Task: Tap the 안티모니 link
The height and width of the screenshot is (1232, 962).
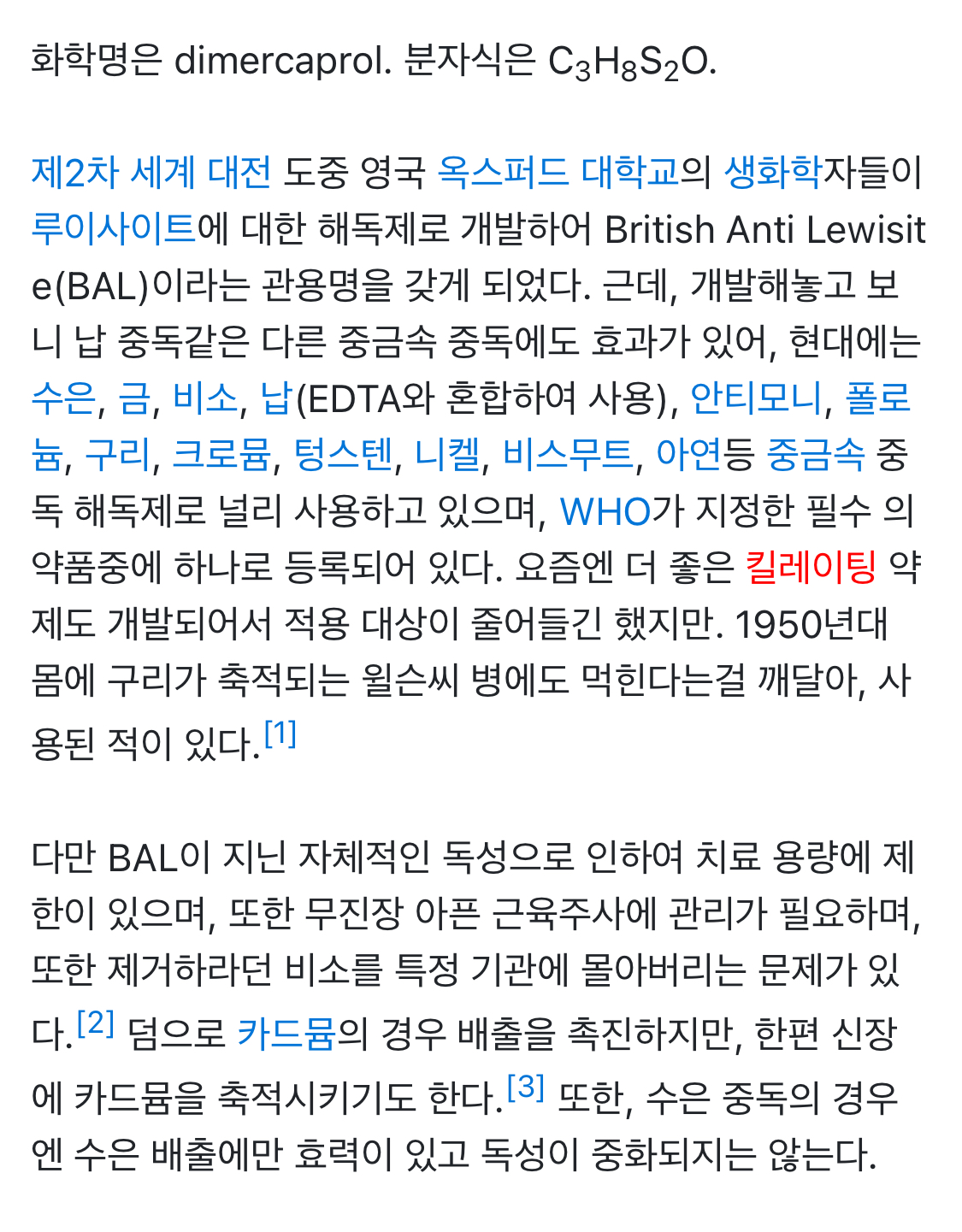Action: click(756, 398)
